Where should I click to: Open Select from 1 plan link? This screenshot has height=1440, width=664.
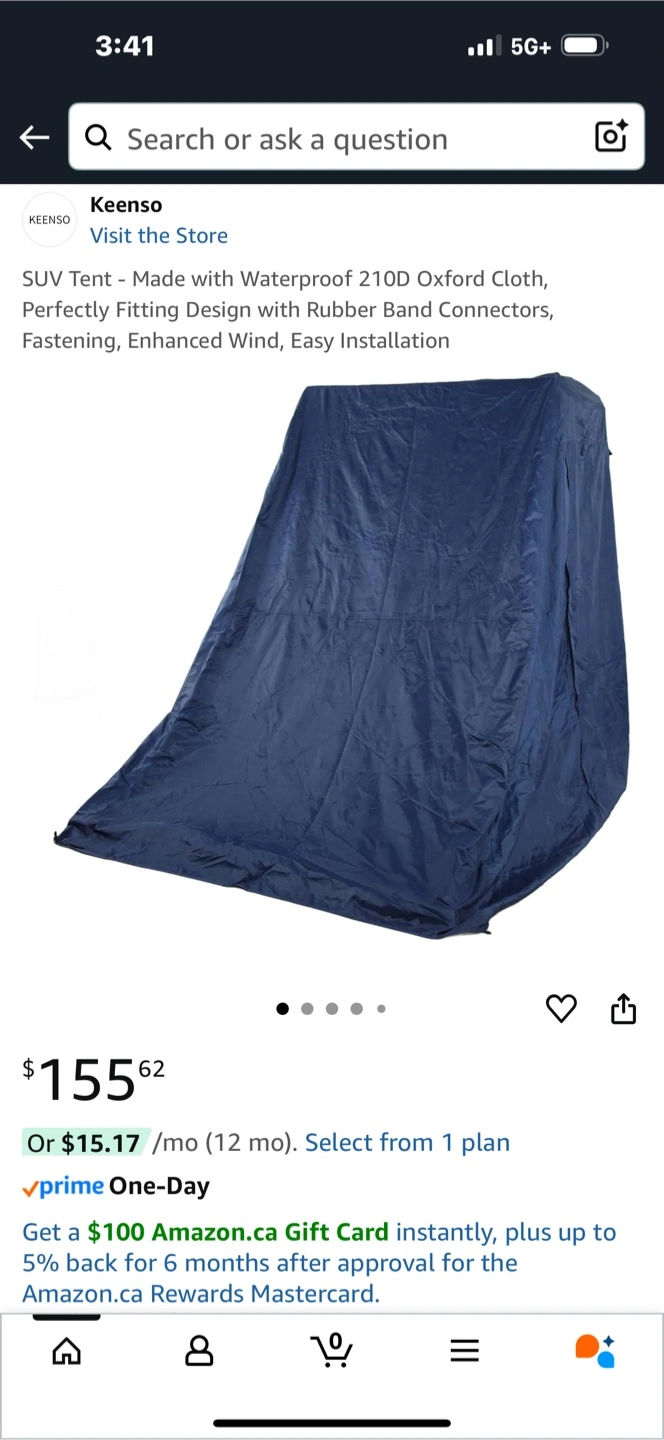tap(407, 1143)
